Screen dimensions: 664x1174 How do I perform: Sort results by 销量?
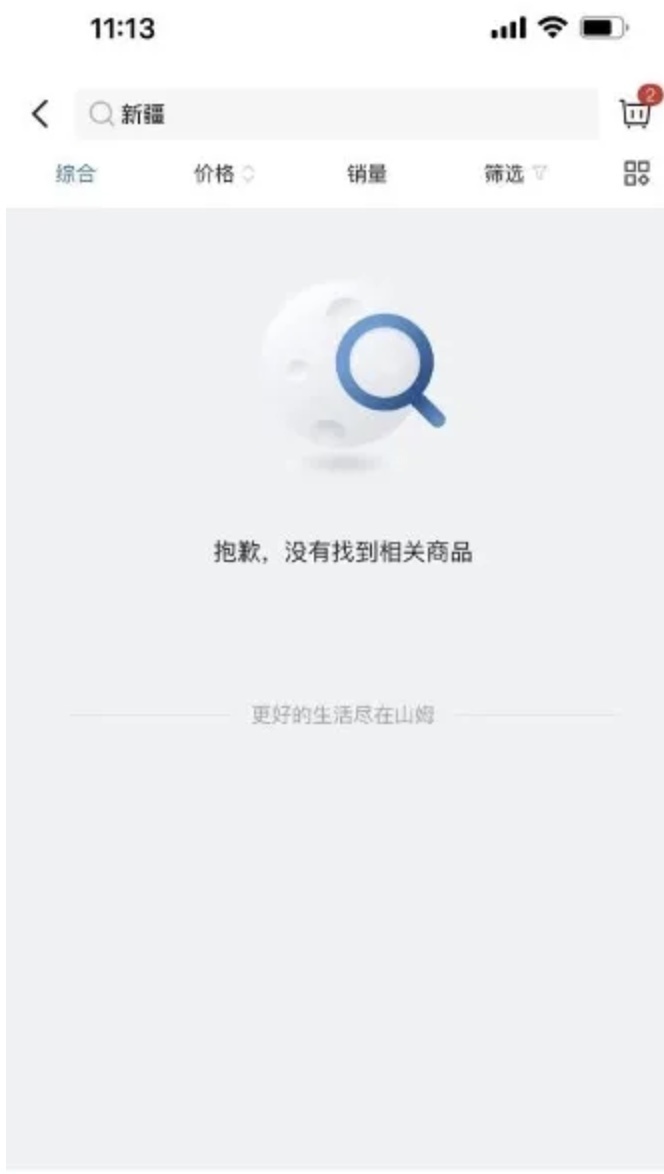[367, 174]
